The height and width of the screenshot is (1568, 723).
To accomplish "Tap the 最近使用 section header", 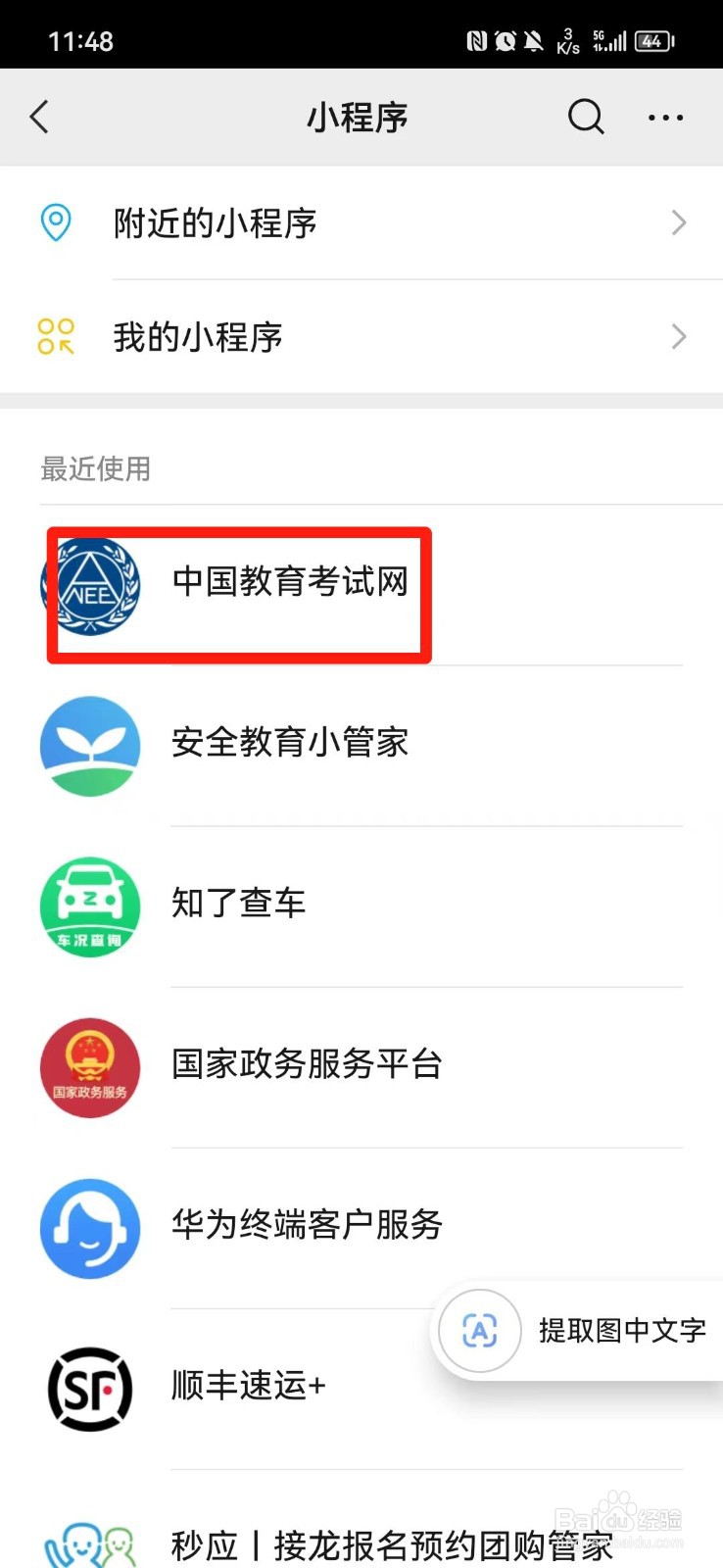I will click(94, 469).
